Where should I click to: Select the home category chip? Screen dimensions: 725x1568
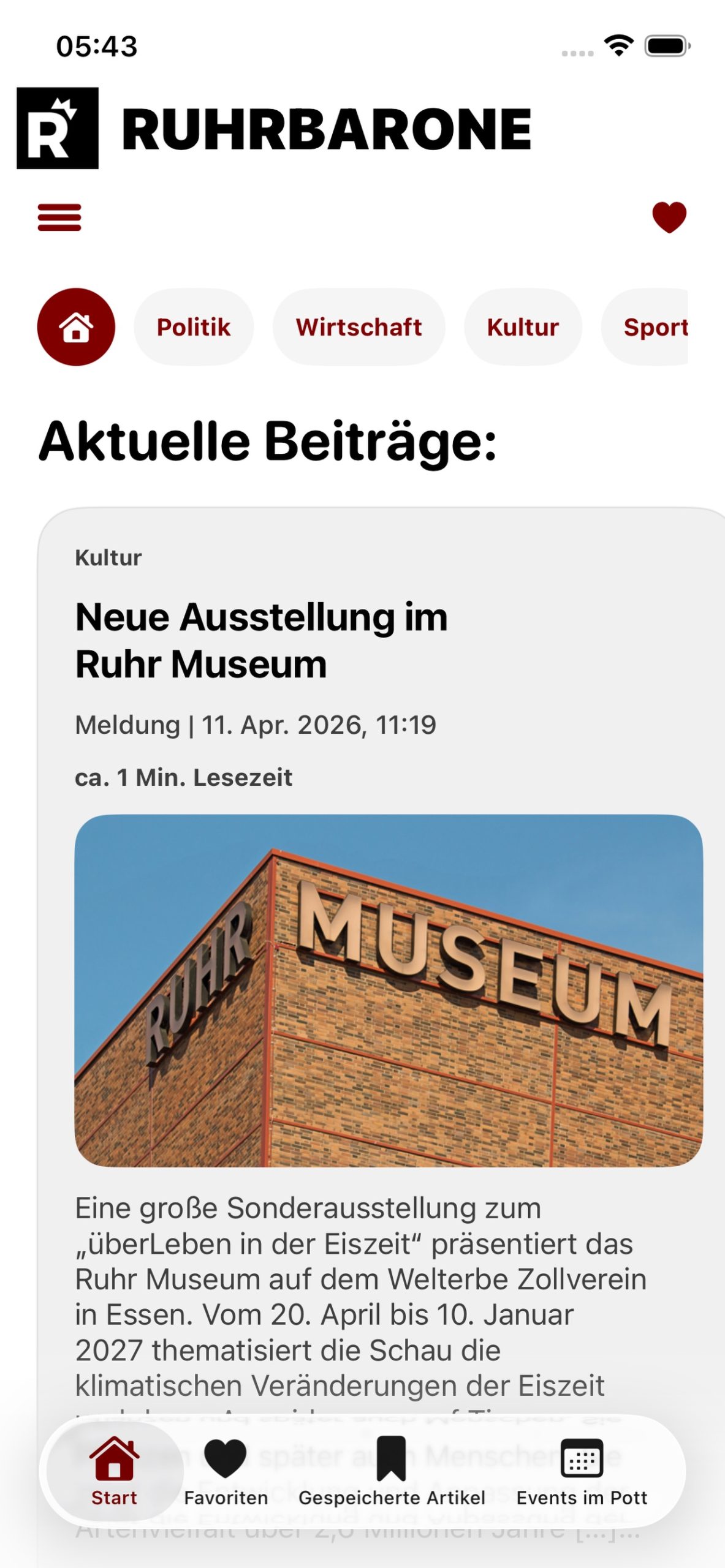(x=76, y=327)
